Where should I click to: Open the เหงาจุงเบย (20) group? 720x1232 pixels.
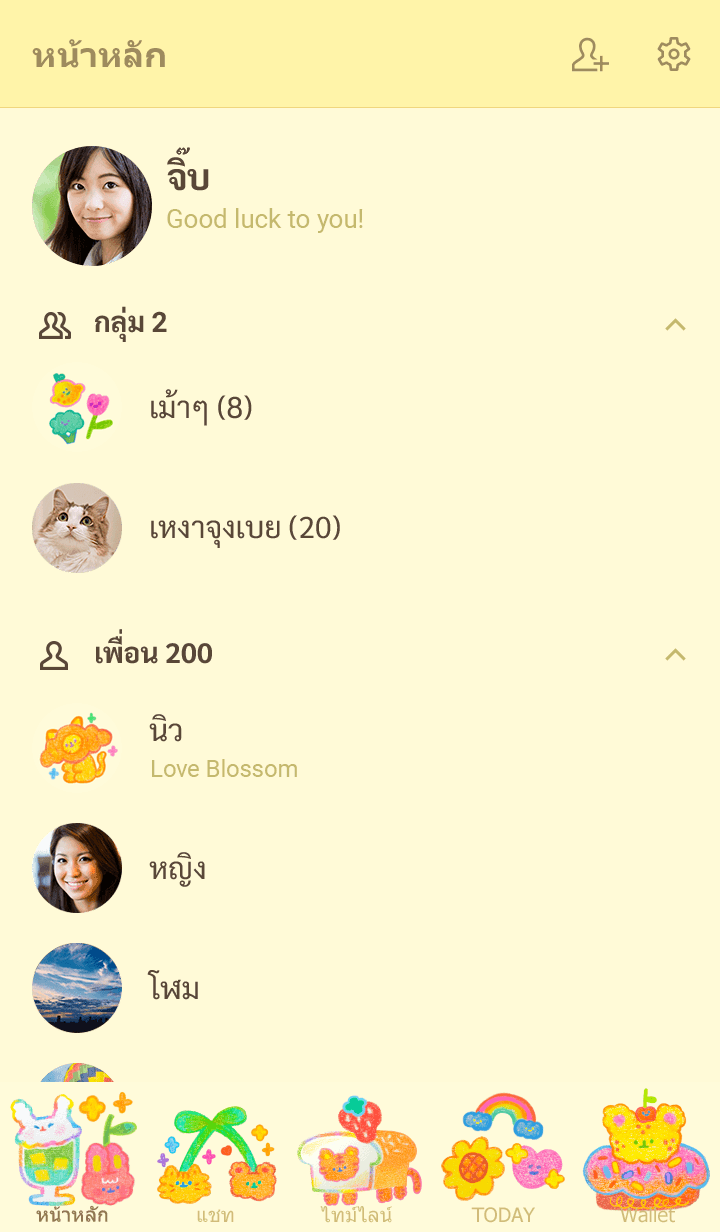[x=245, y=528]
